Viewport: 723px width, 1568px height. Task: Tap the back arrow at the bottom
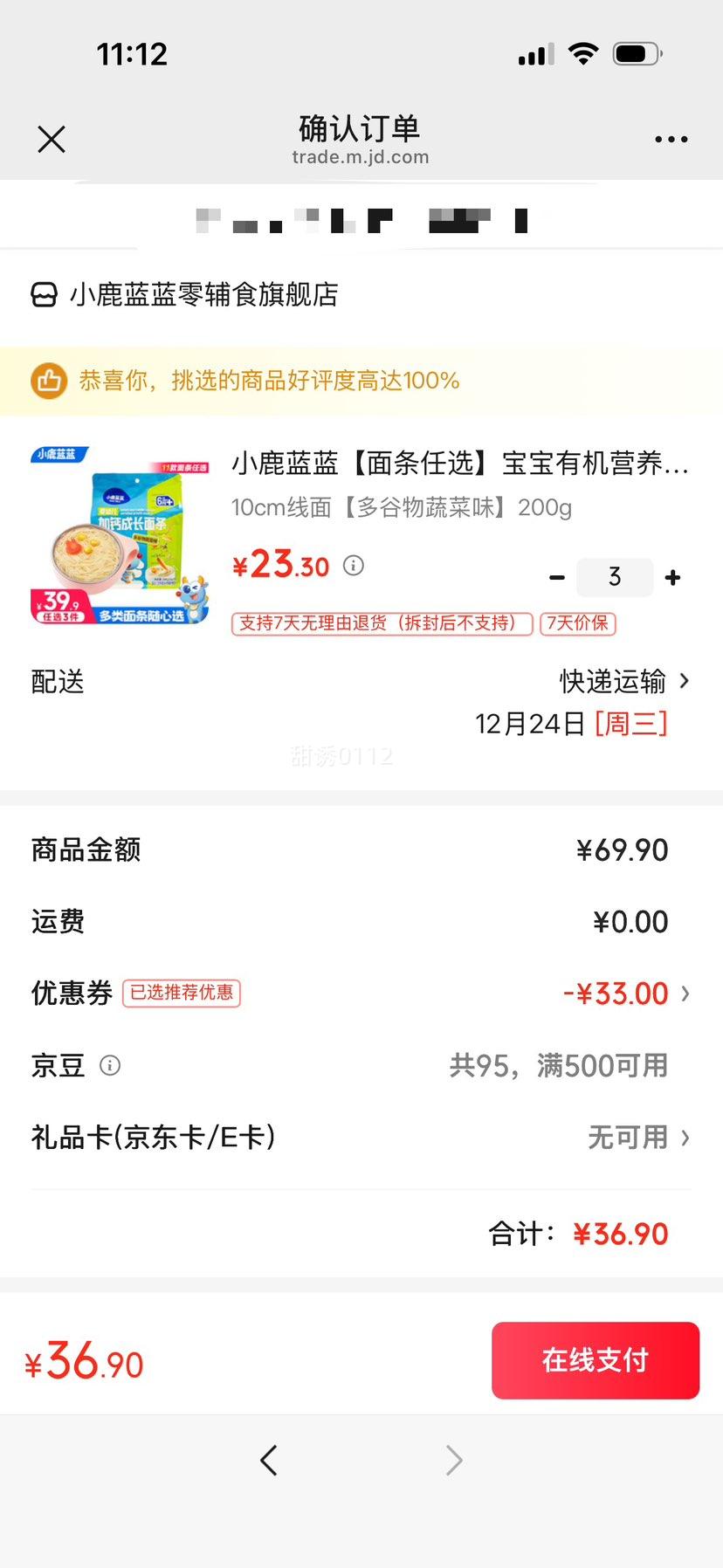(x=269, y=1460)
